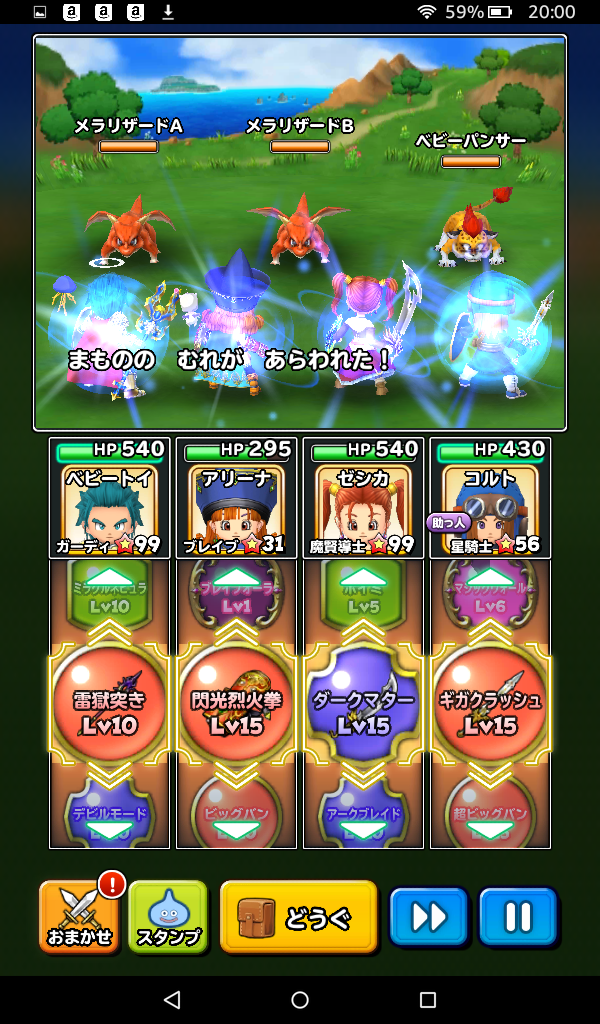
Task: Select the Lv10 skill above 雷獄突き
Action: coord(110,598)
